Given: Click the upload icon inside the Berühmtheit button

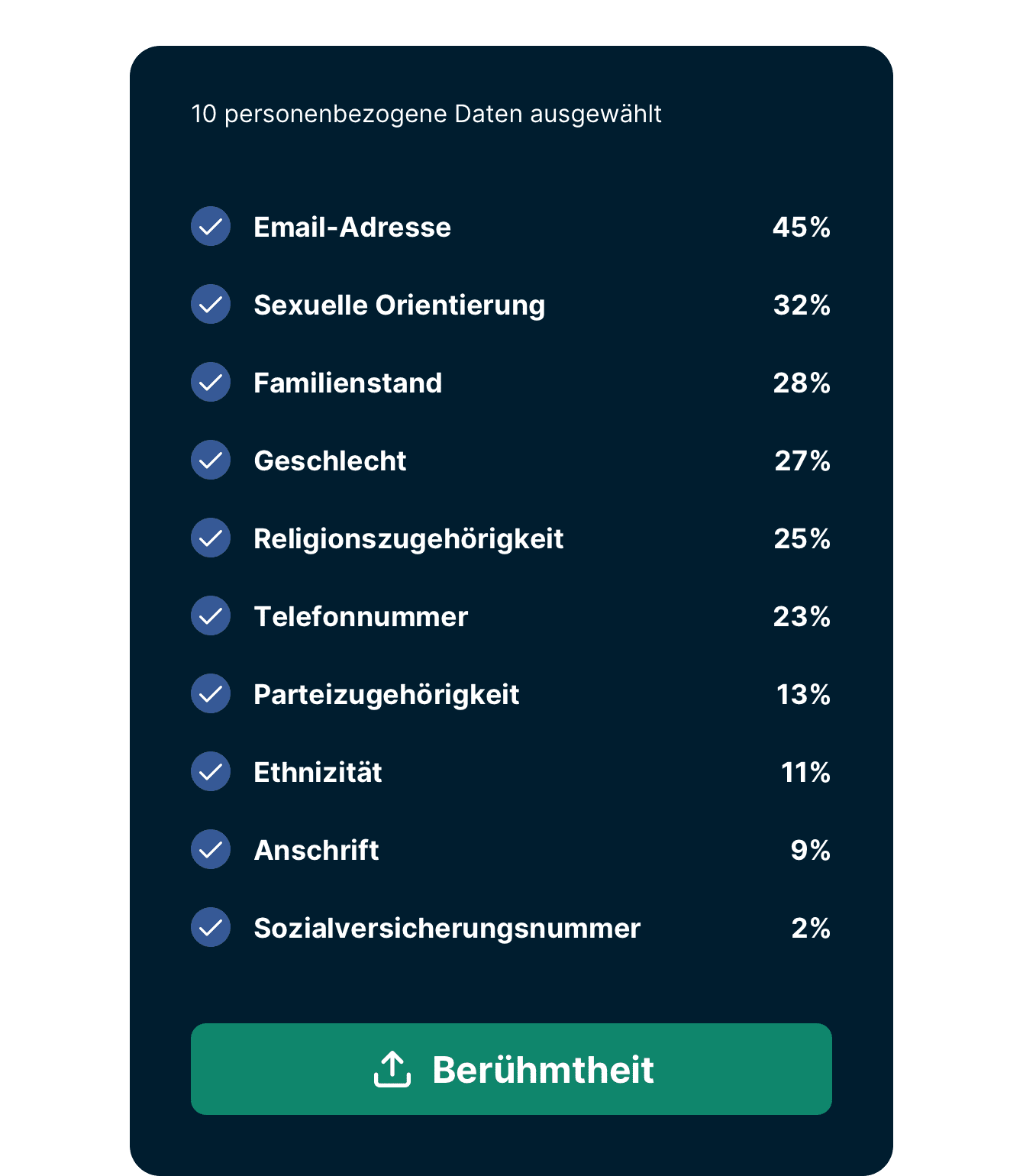Looking at the screenshot, I should 392,1069.
